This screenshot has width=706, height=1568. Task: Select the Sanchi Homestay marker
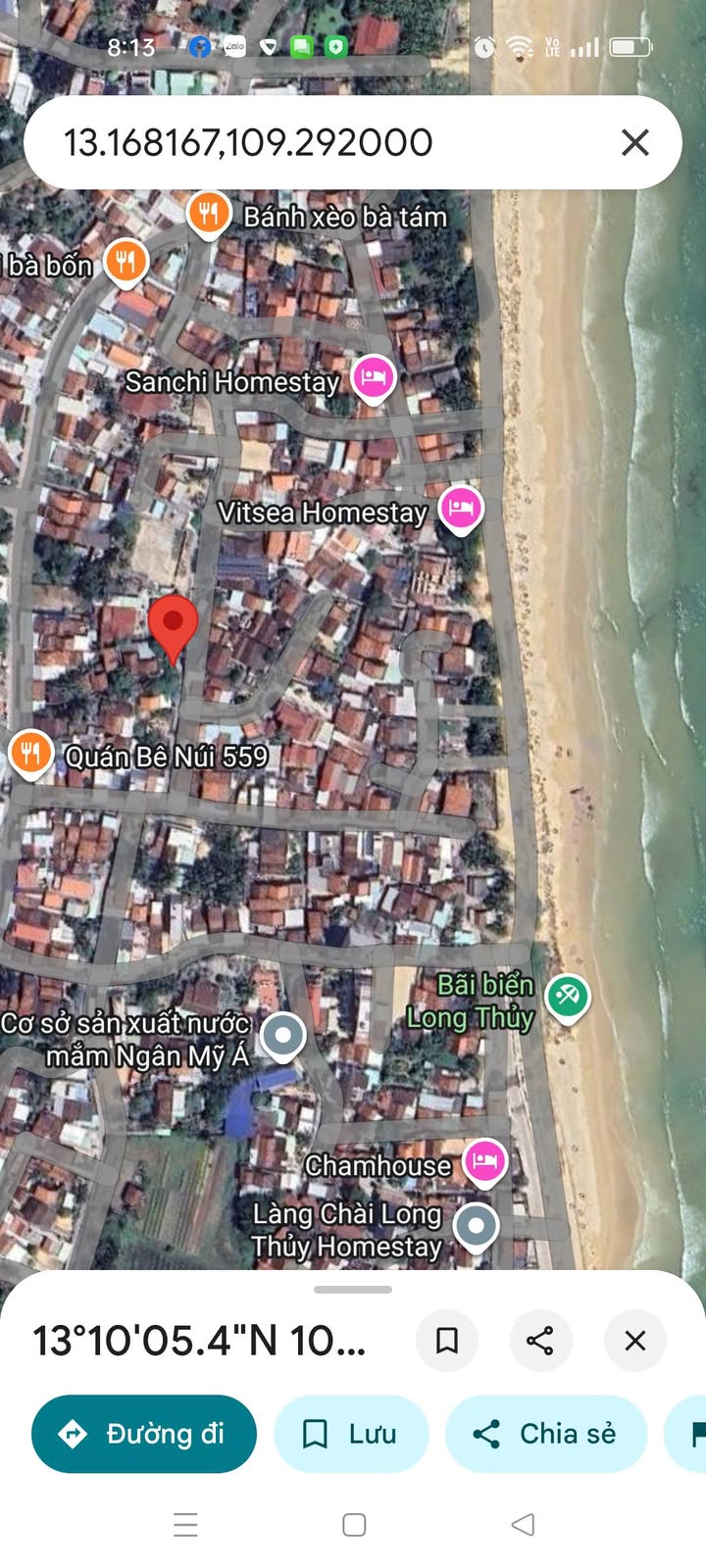pos(374,377)
